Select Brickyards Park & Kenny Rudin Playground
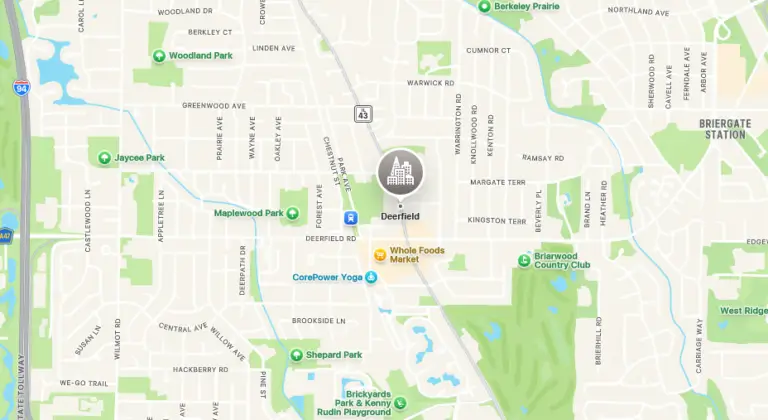Image resolution: width=768 pixels, height=420 pixels. (x=400, y=402)
